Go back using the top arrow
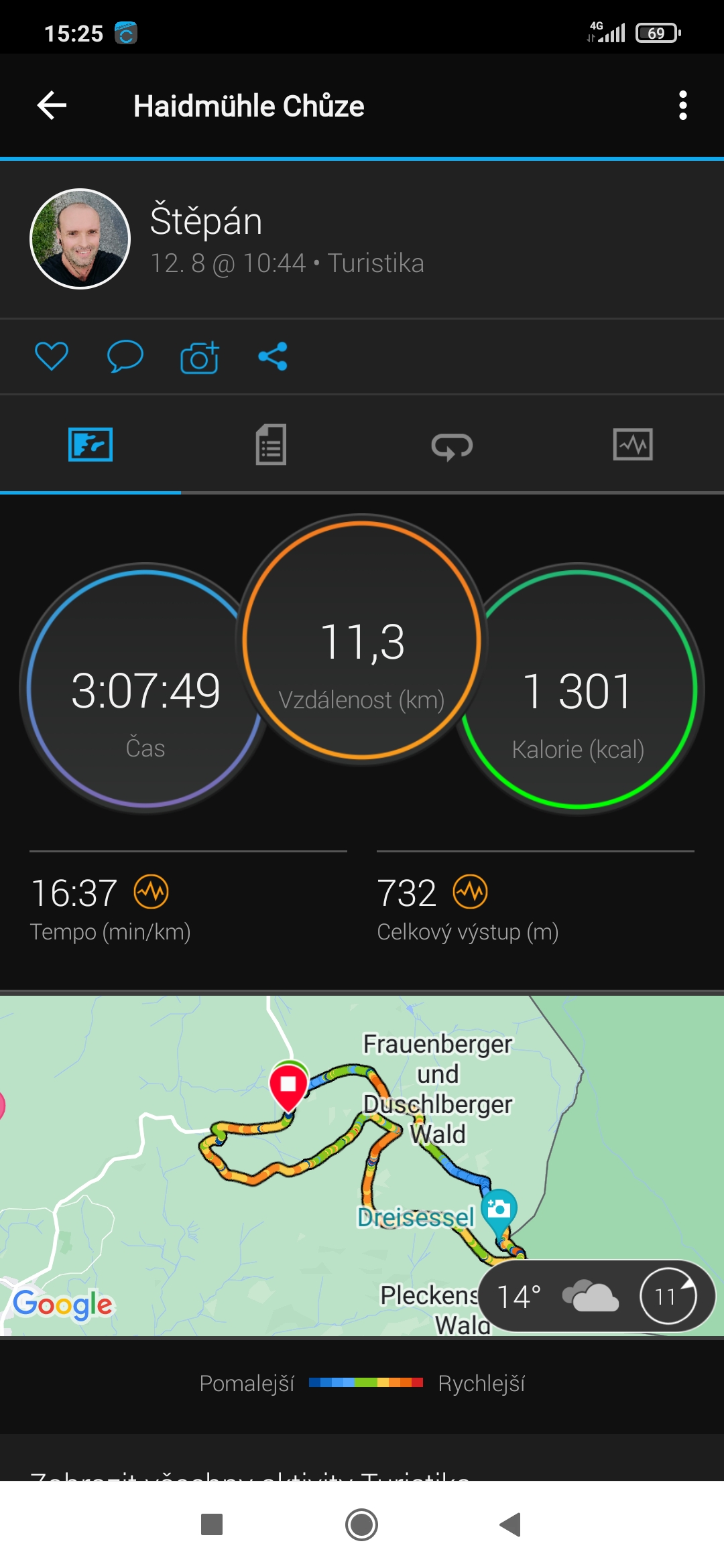Viewport: 724px width, 1568px height. (52, 106)
